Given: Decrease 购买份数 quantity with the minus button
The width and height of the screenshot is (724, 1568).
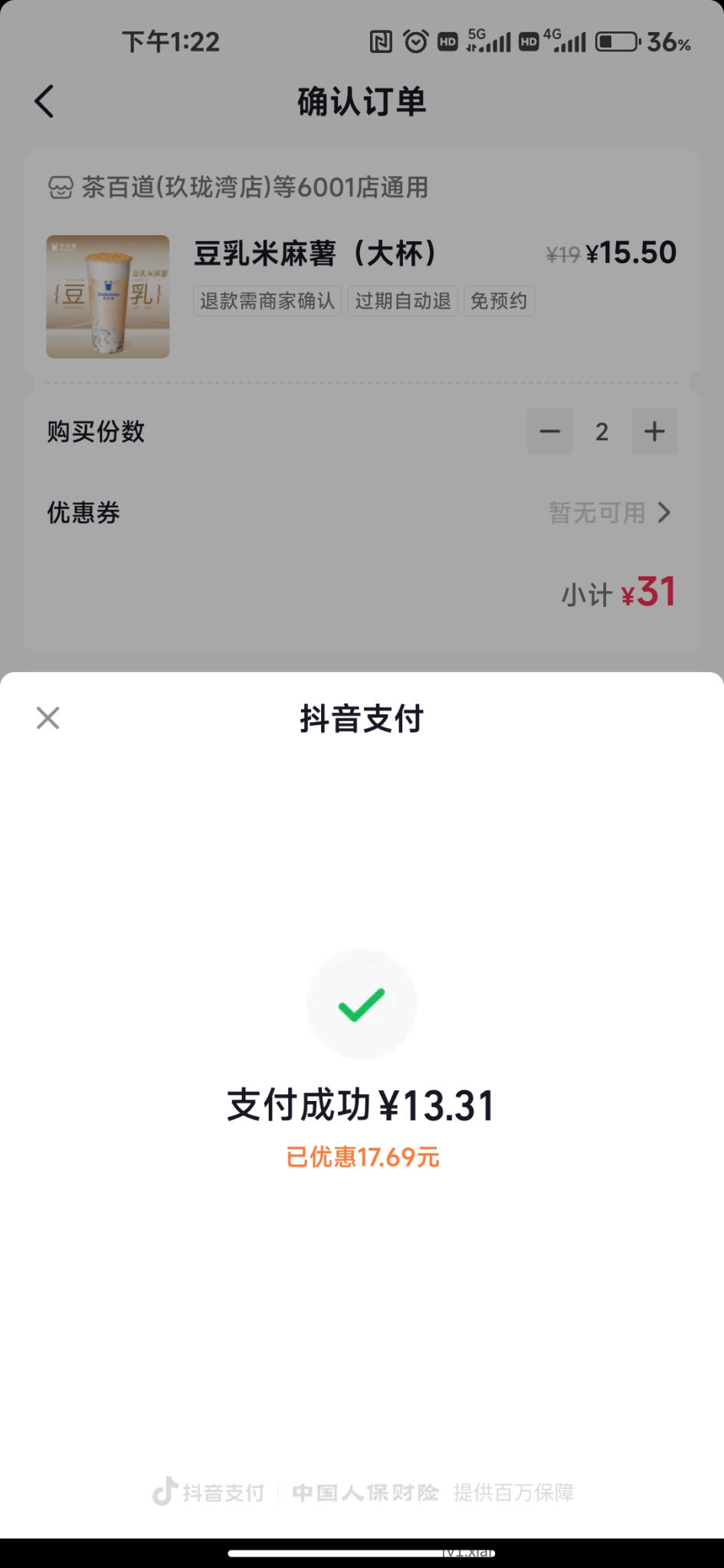Looking at the screenshot, I should pyautogui.click(x=549, y=431).
